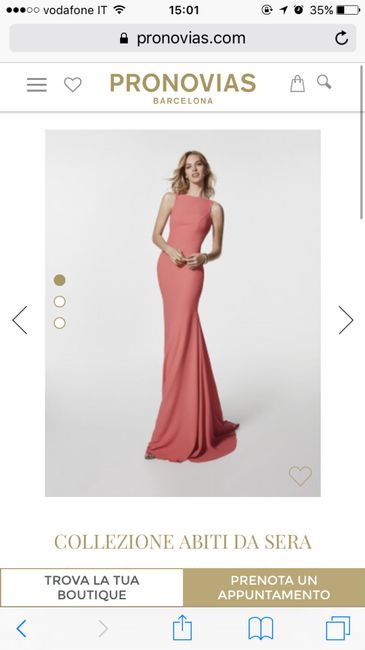
Task: Open the Safari share sheet
Action: pos(182,627)
